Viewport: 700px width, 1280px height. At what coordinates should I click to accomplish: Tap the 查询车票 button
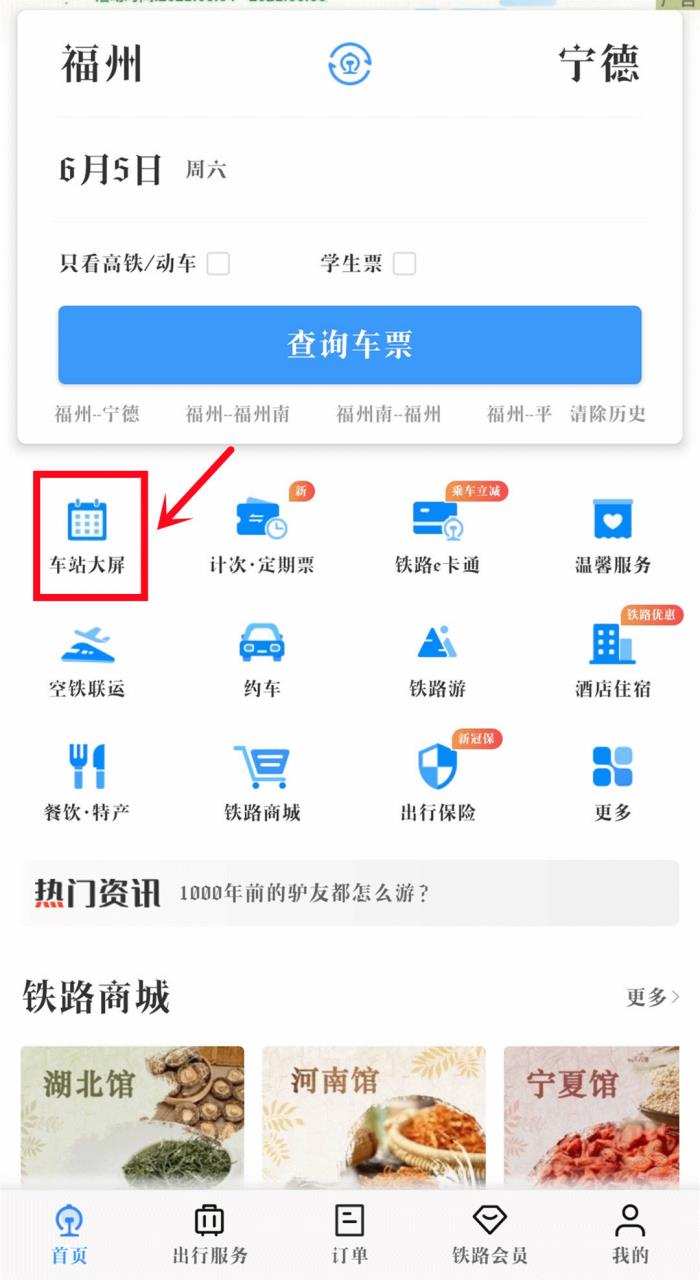tap(349, 345)
